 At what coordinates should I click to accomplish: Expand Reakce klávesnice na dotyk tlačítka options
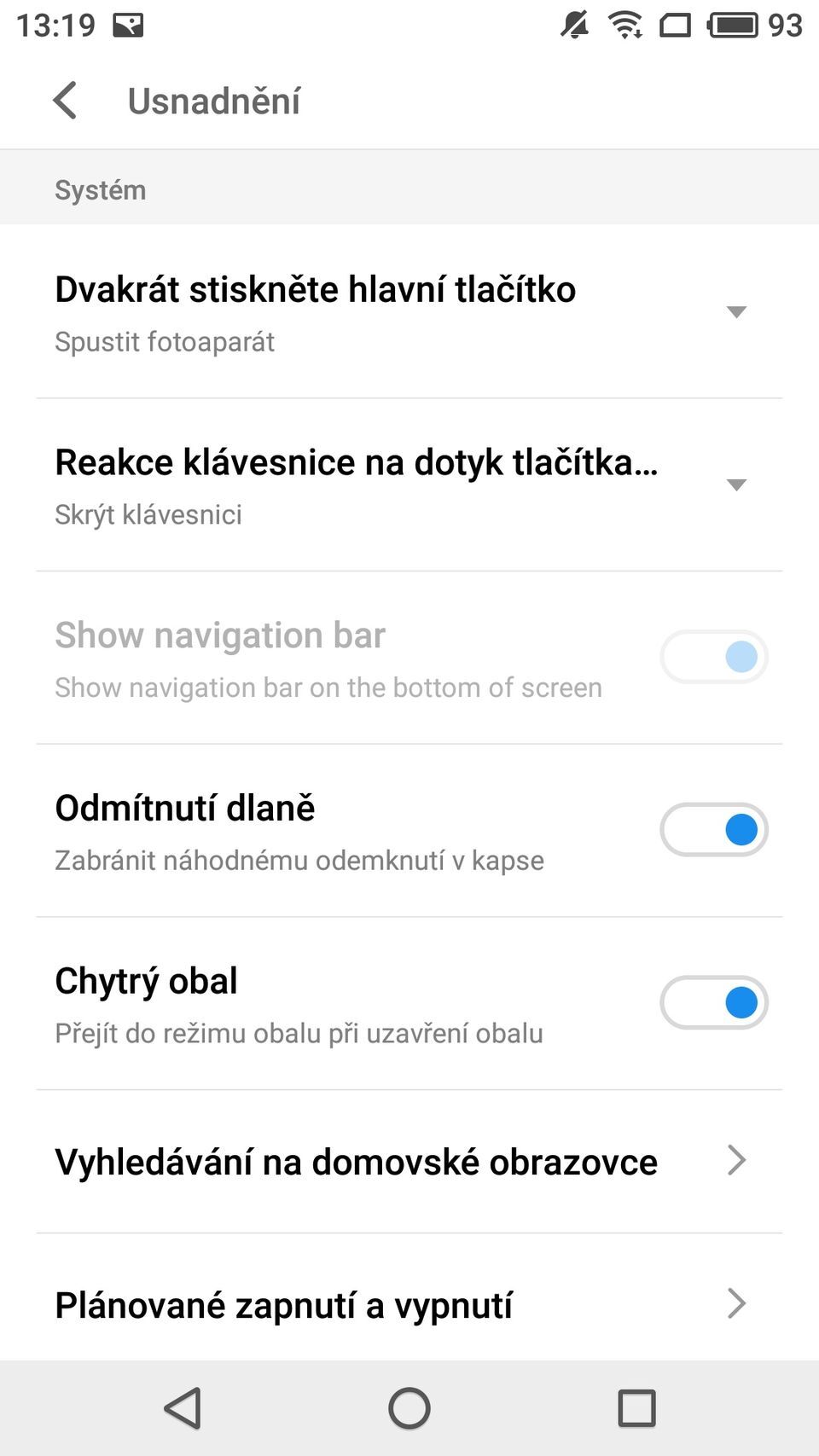pyautogui.click(x=735, y=484)
